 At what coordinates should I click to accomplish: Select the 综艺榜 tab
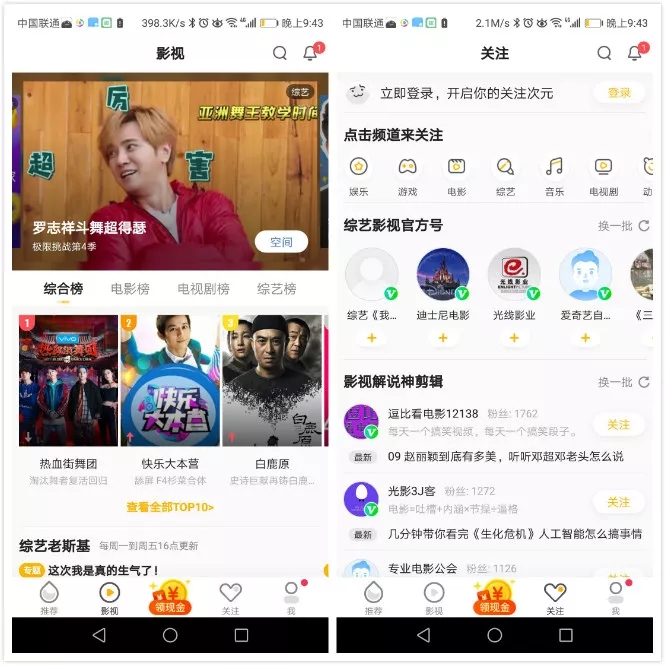click(x=277, y=289)
